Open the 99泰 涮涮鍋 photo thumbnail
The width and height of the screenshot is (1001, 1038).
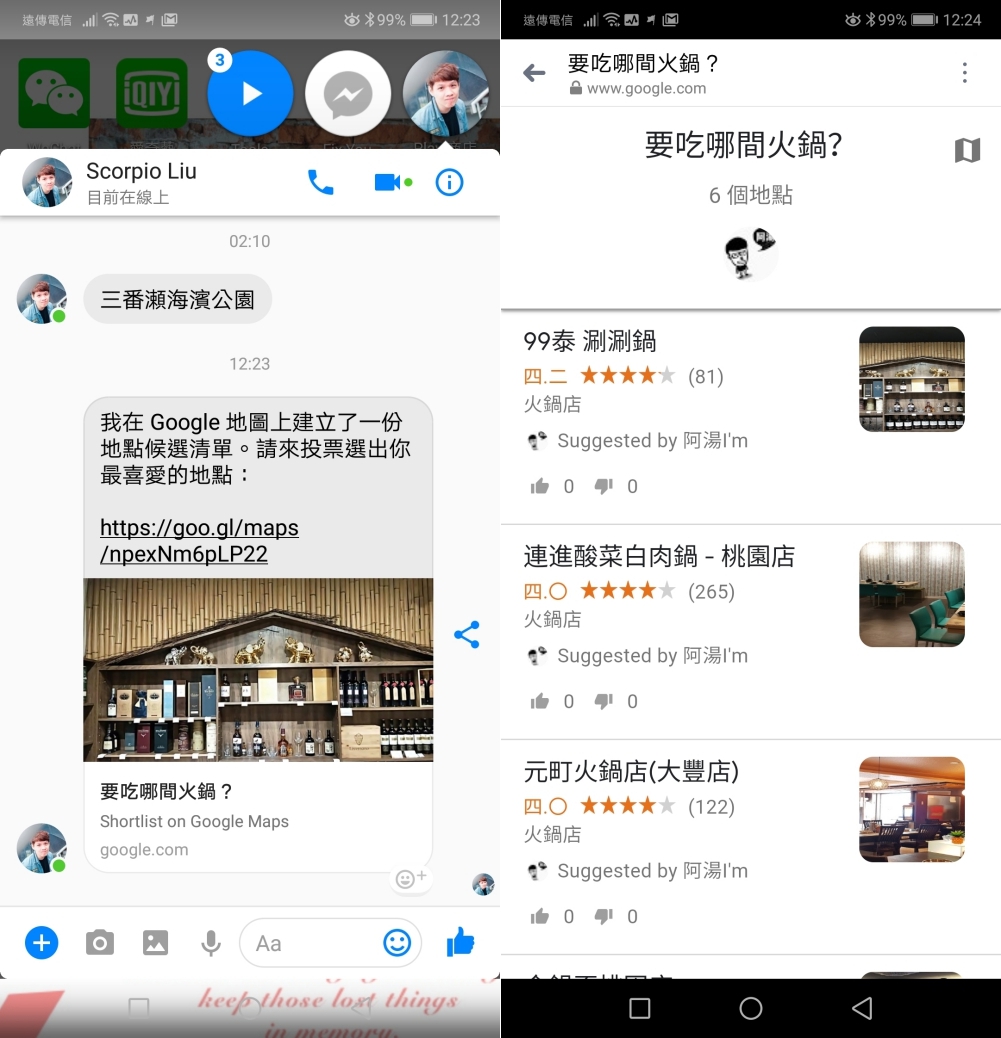911,379
